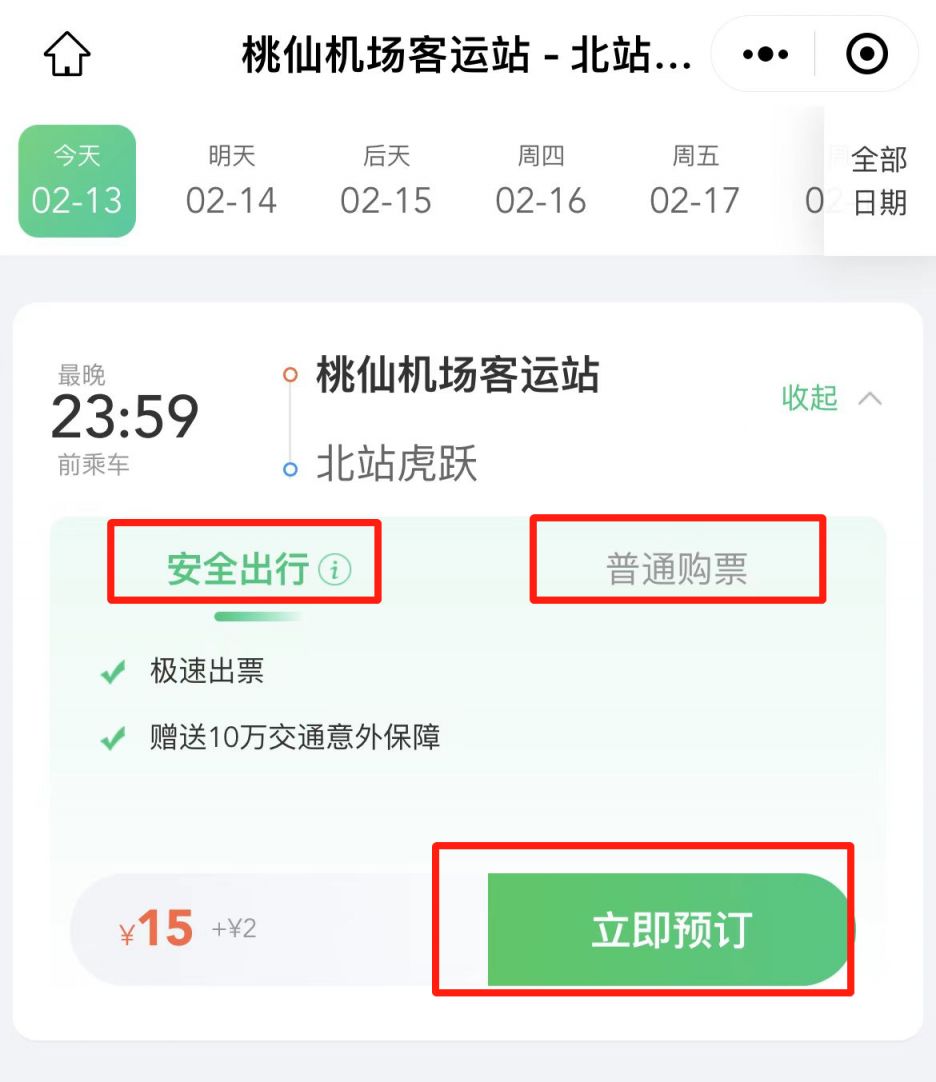Tap 立即预订 to book now
Viewport: 936px width, 1082px height.
669,930
